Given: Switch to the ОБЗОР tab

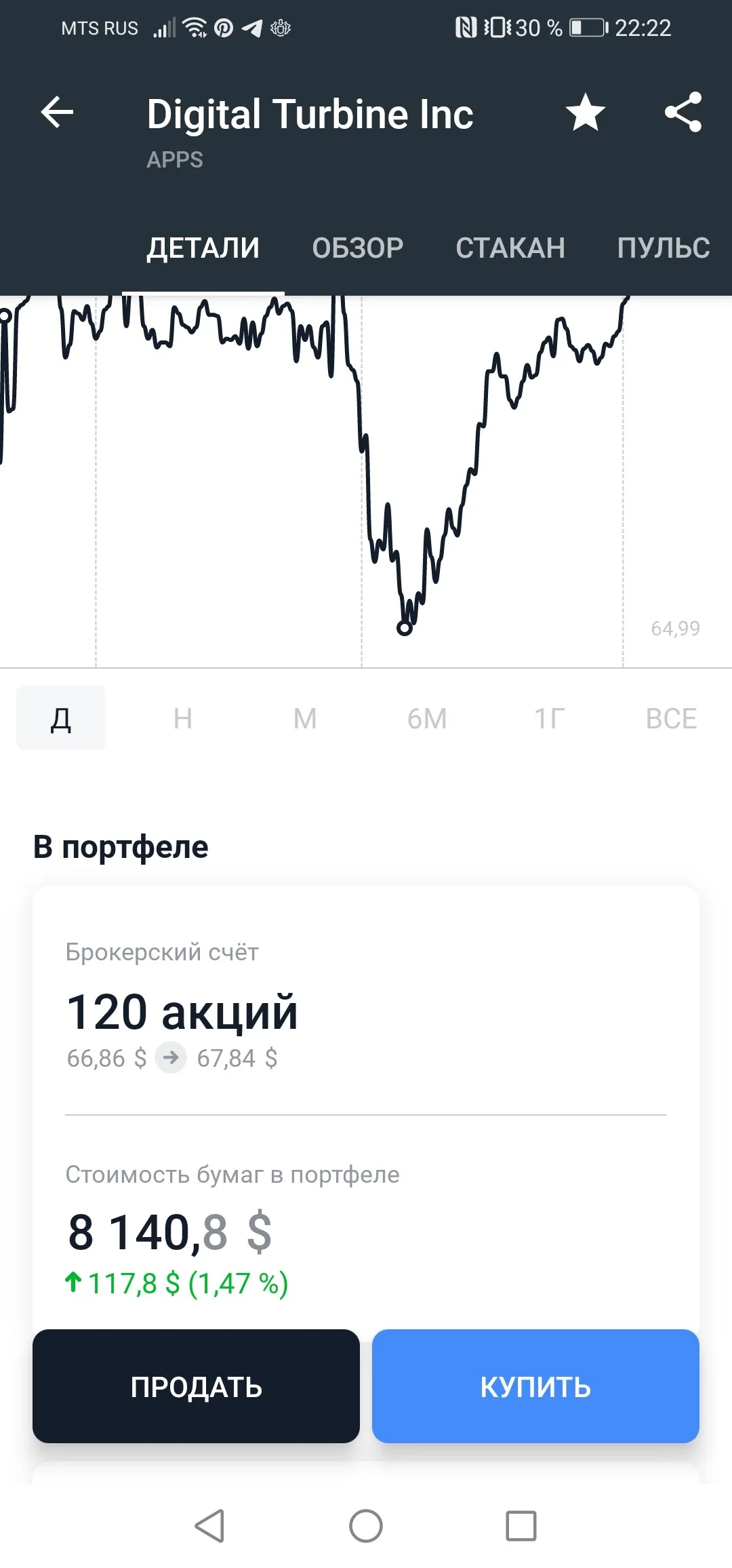Looking at the screenshot, I should click(358, 248).
